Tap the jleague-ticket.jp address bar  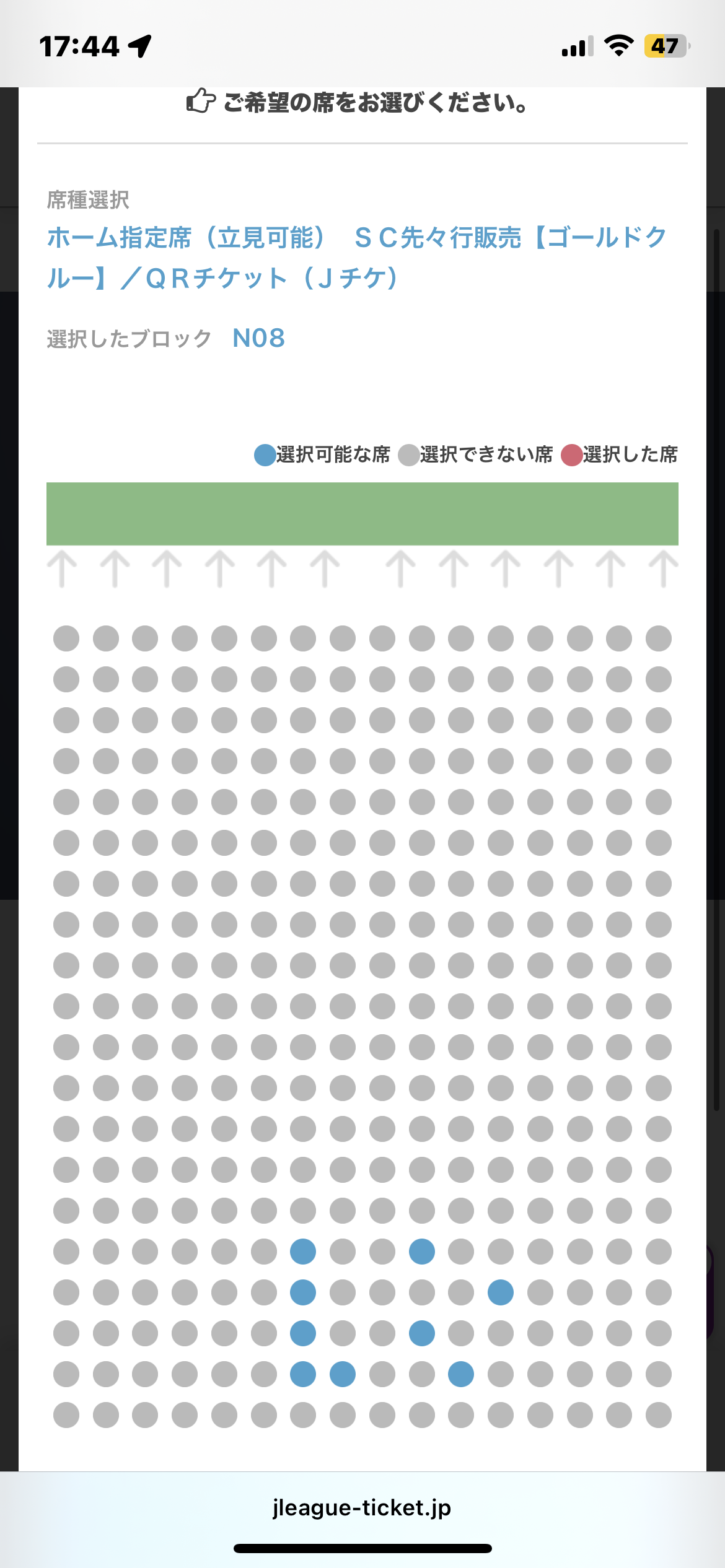[362, 1507]
